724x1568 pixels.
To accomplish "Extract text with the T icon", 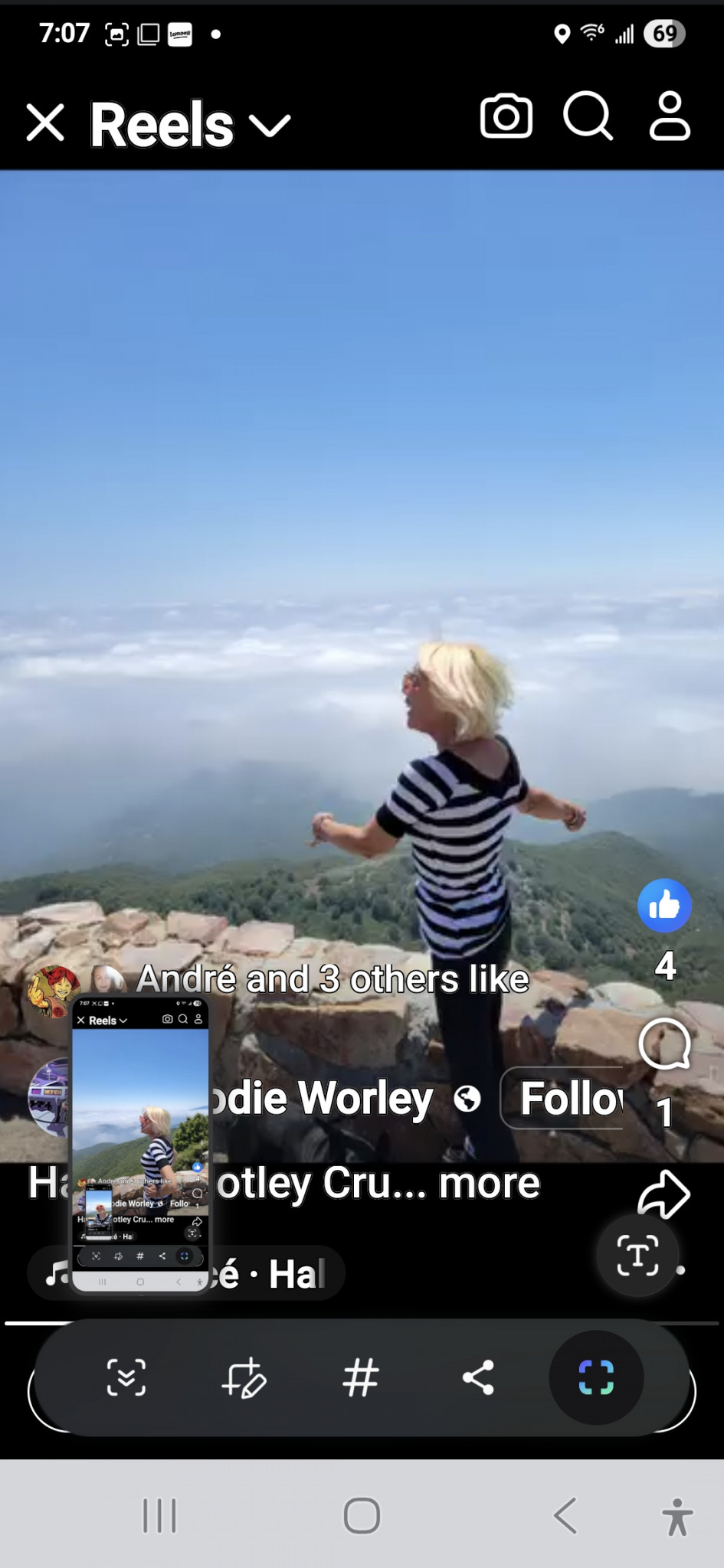I will coord(637,1255).
